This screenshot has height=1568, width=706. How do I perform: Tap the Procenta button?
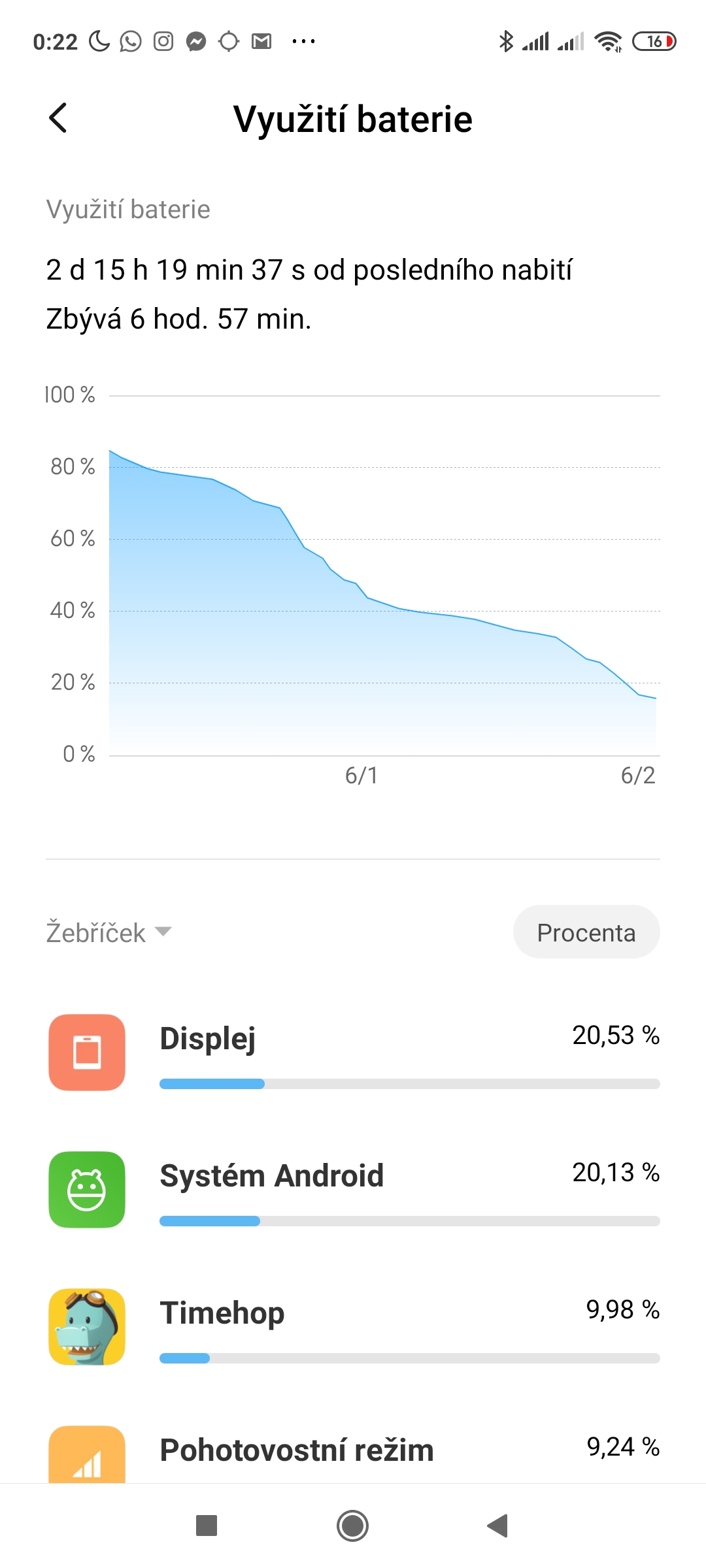[586, 932]
